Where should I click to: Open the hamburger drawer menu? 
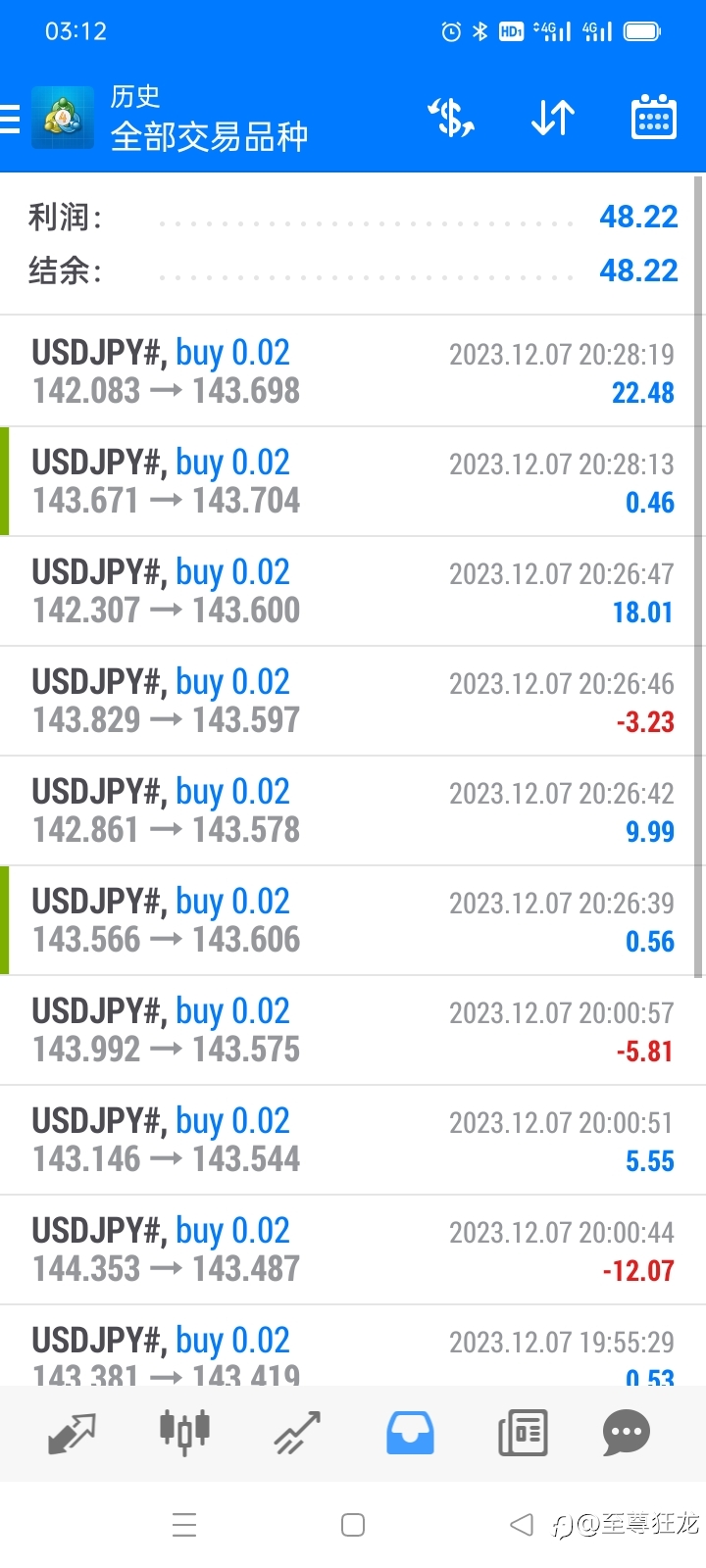coord(10,119)
